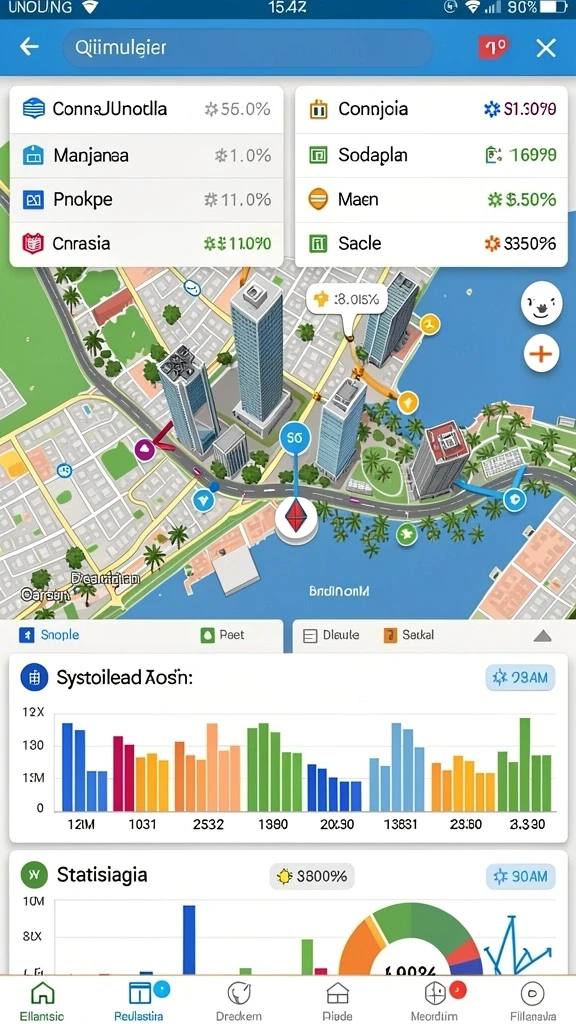Close the screen with the X
Screen dimensions: 576x1024
coord(545,48)
